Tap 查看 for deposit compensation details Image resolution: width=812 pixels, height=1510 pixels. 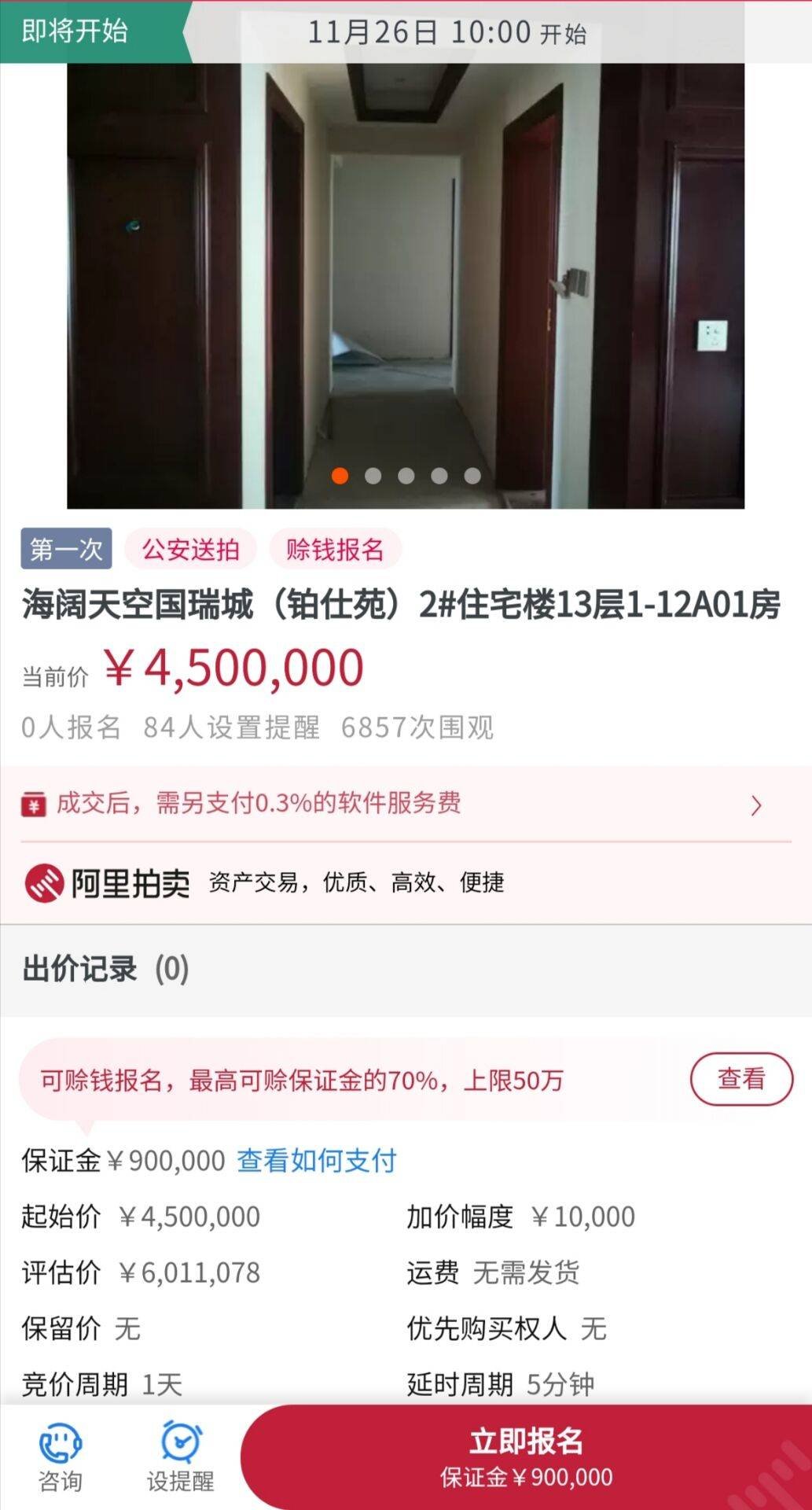[x=741, y=1078]
